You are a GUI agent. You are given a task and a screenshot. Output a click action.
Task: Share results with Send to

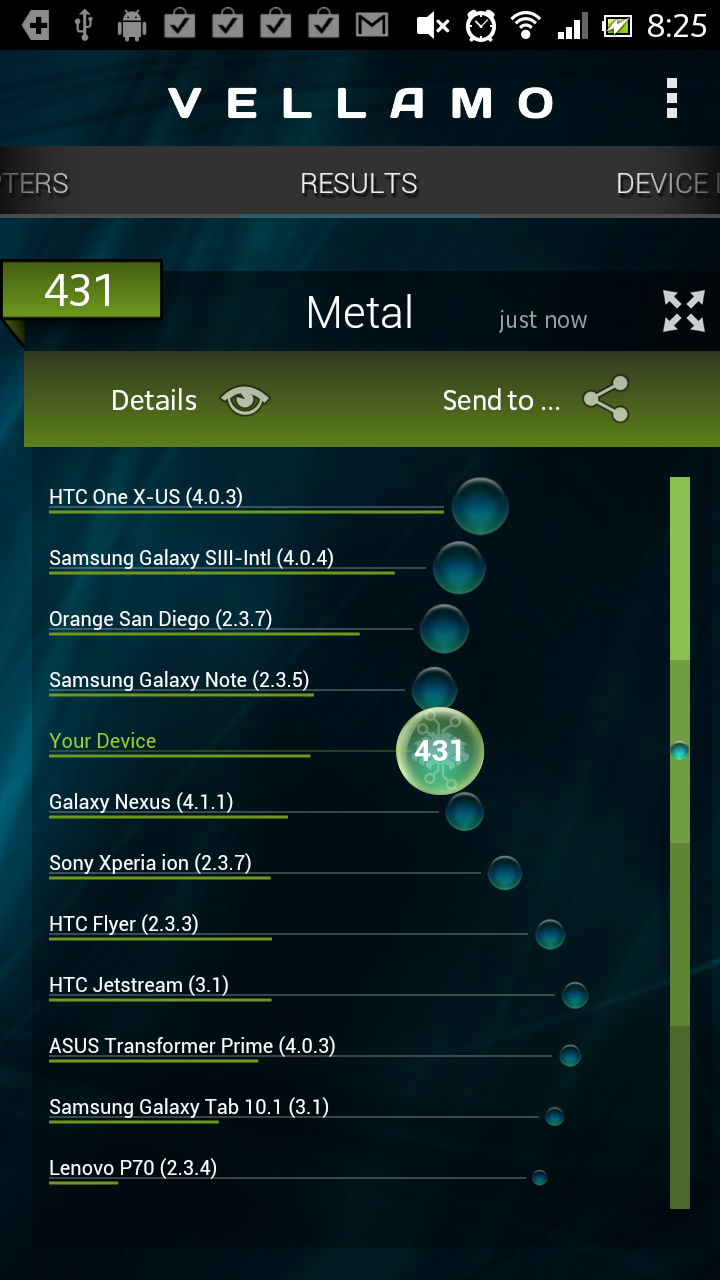(x=535, y=400)
